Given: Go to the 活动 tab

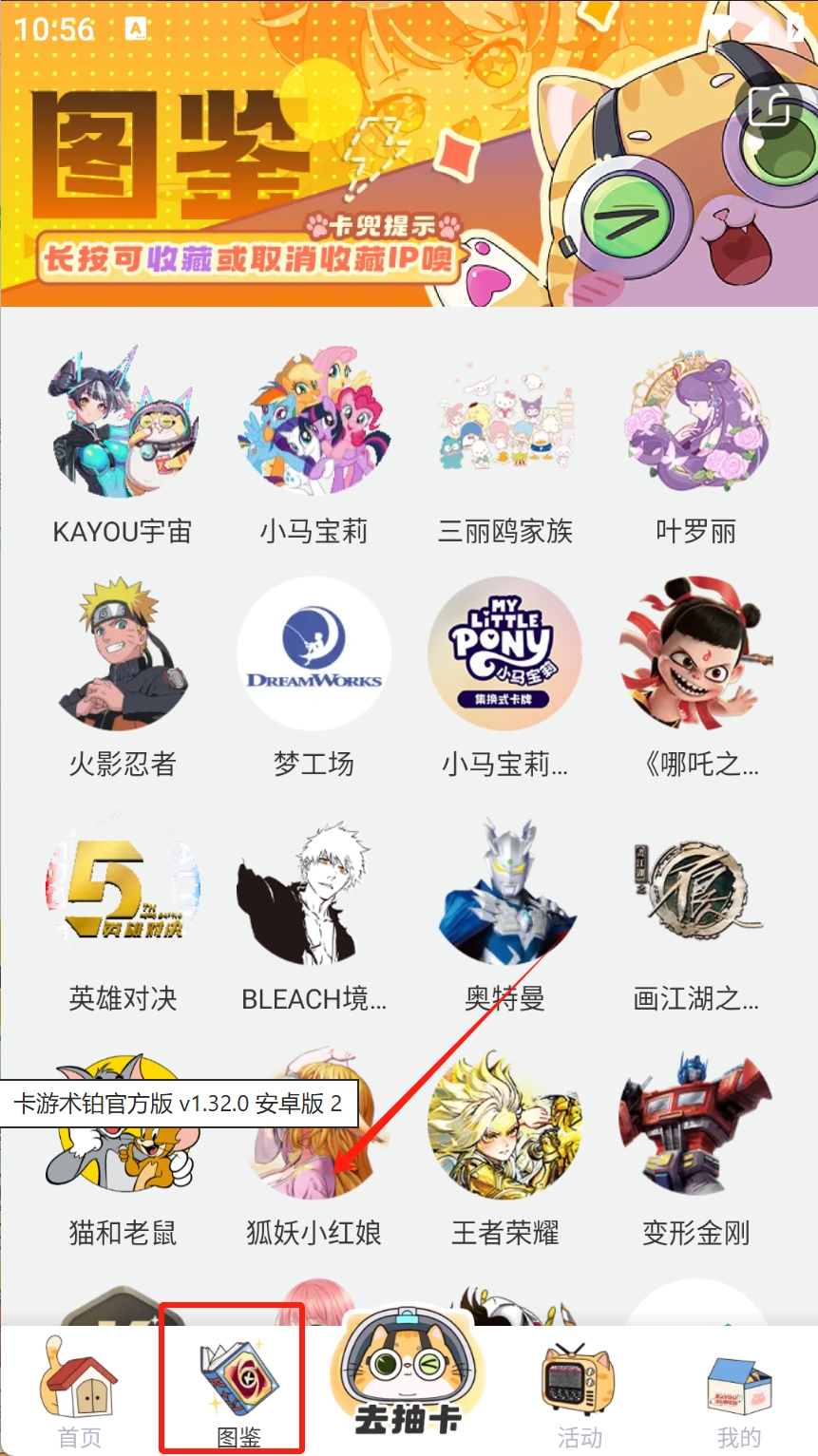Looking at the screenshot, I should (x=580, y=1394).
